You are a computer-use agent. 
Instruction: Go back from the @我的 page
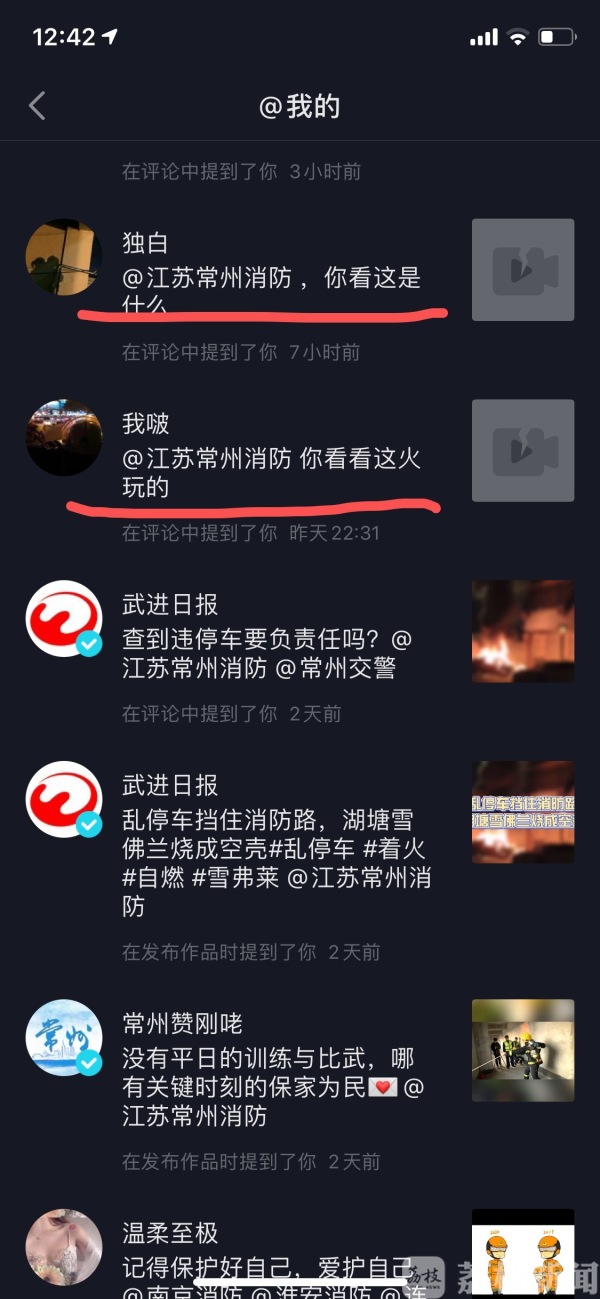tap(37, 106)
